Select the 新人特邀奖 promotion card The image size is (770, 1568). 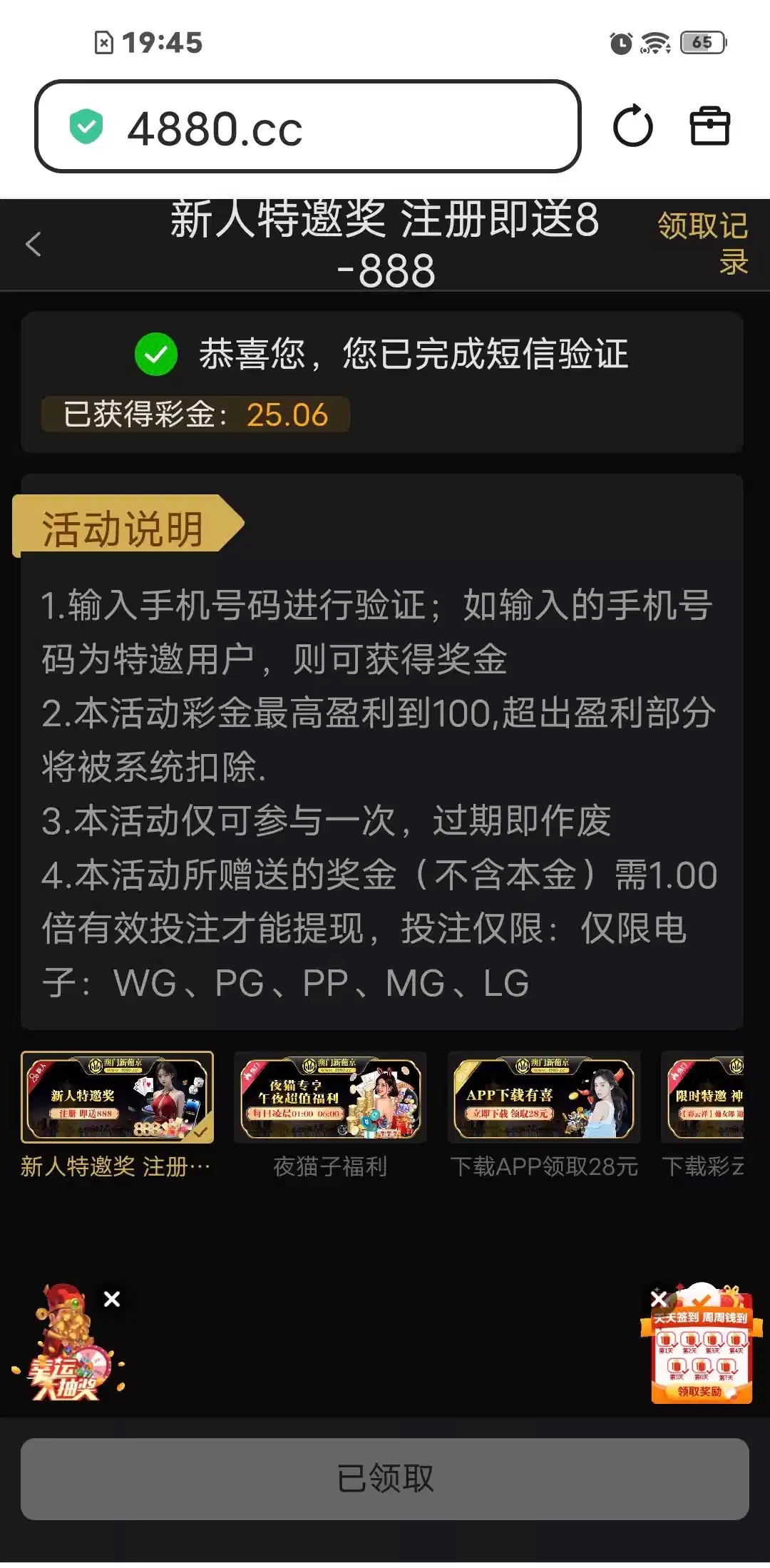coord(117,1097)
